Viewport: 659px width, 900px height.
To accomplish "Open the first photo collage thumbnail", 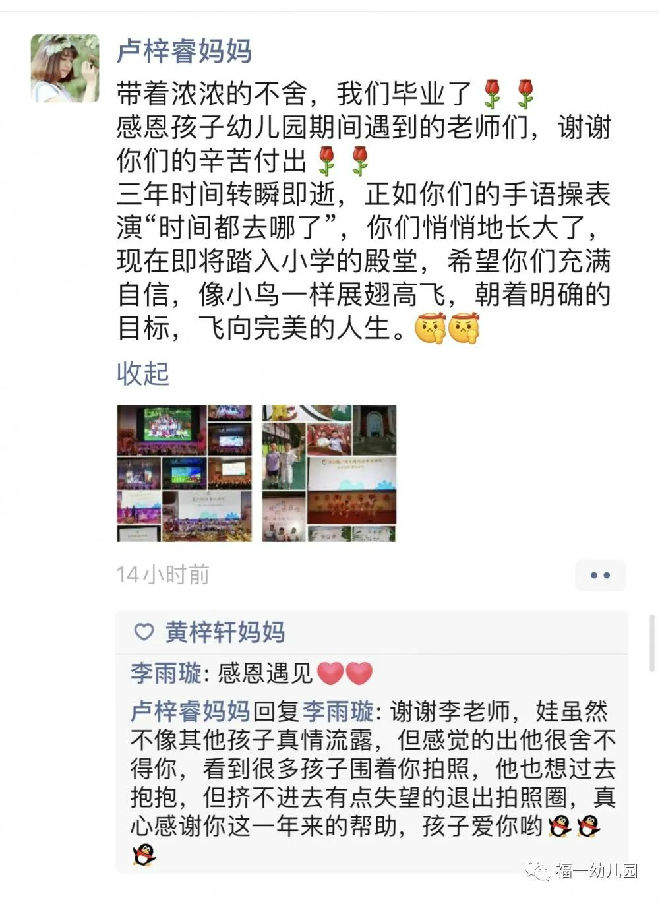I will point(184,473).
